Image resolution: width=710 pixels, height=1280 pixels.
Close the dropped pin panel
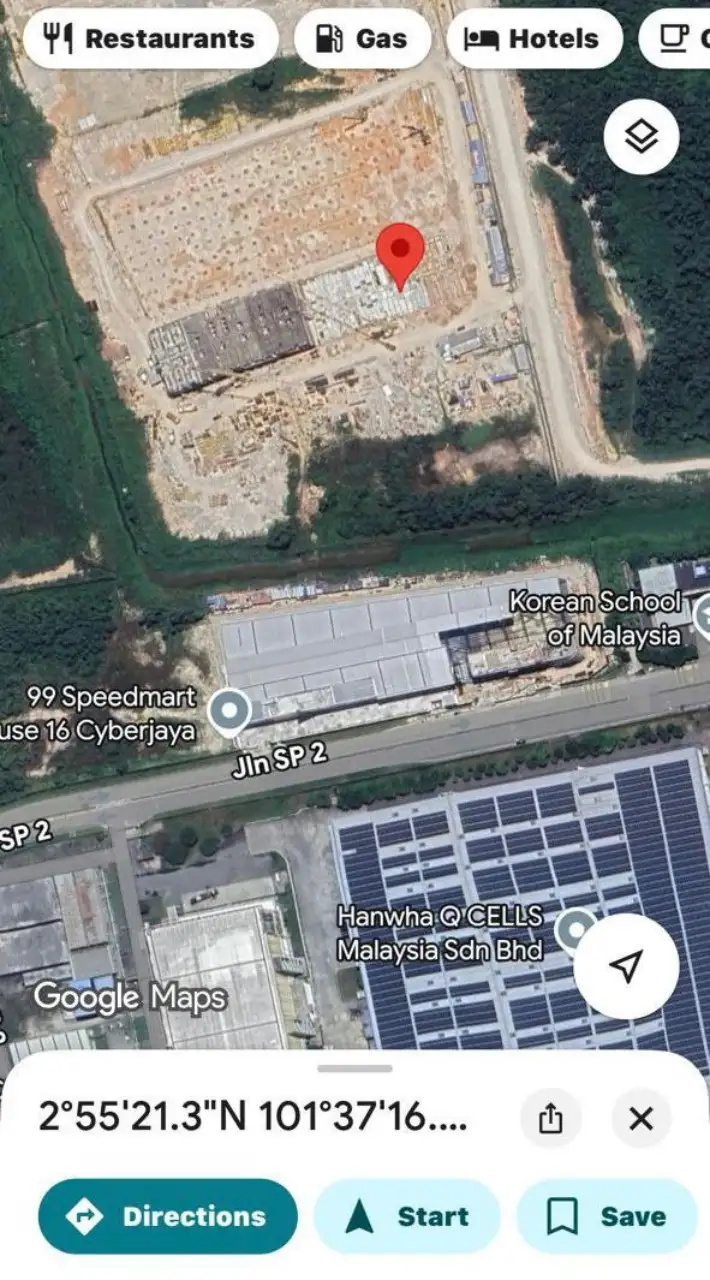641,1118
